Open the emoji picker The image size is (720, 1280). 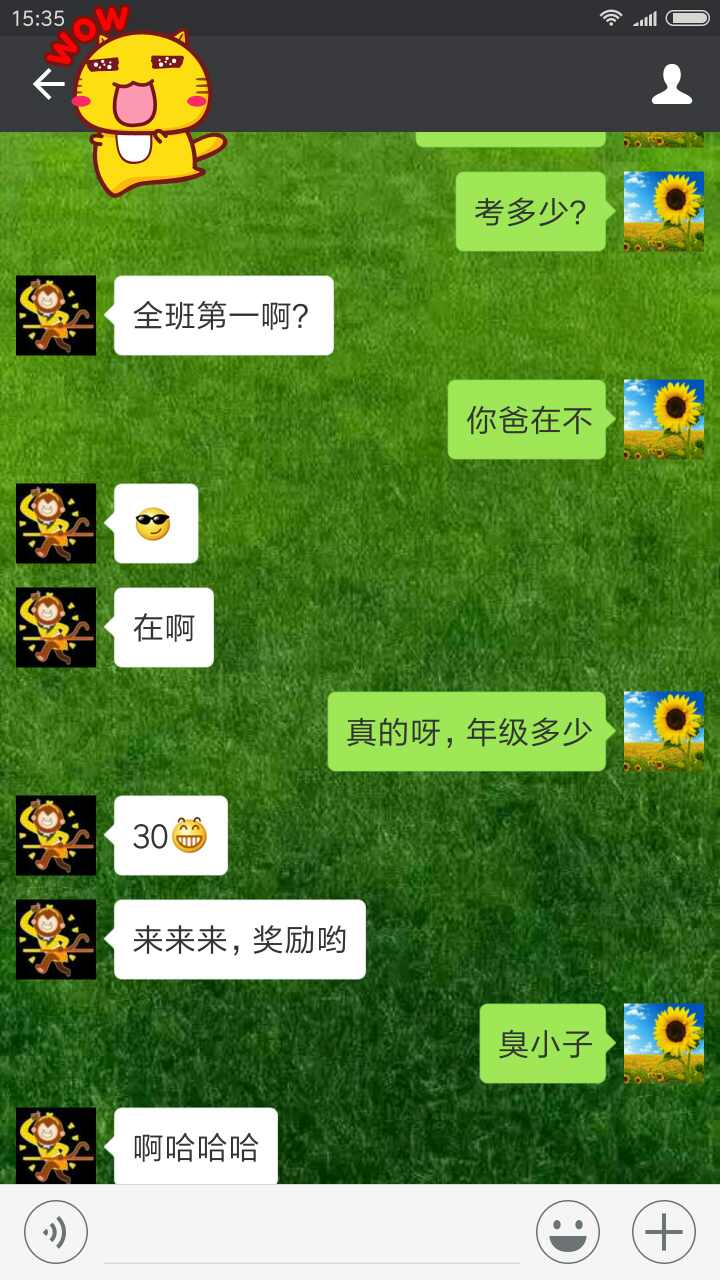coord(568,1232)
